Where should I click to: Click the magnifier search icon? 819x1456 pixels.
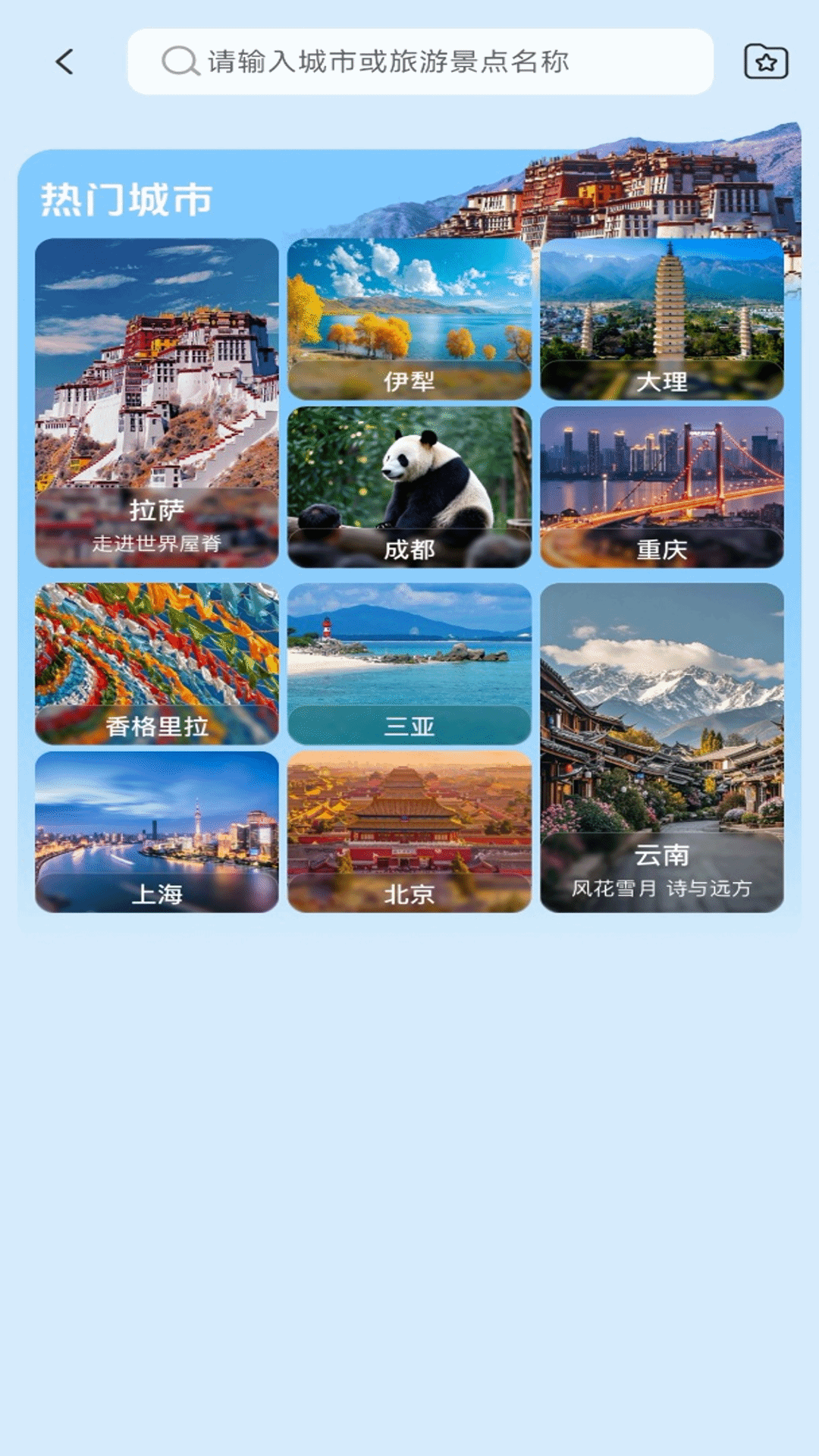(177, 62)
